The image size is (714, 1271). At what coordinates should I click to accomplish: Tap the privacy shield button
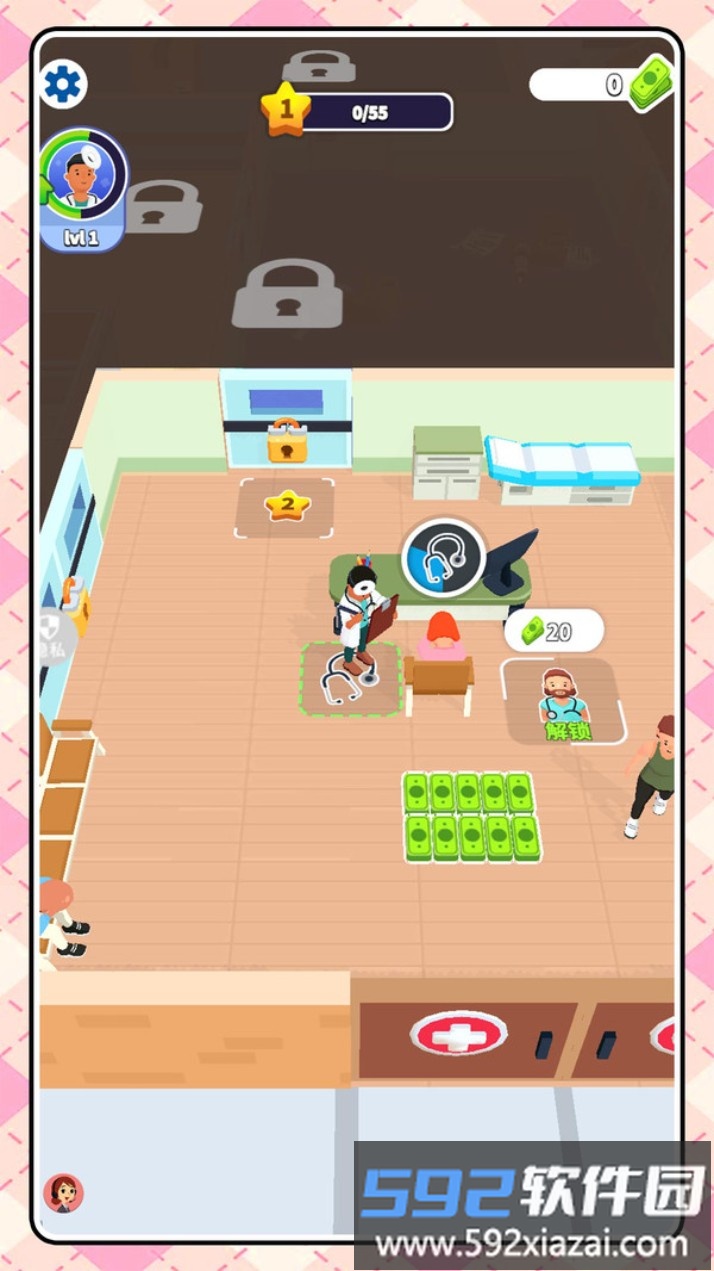click(54, 635)
